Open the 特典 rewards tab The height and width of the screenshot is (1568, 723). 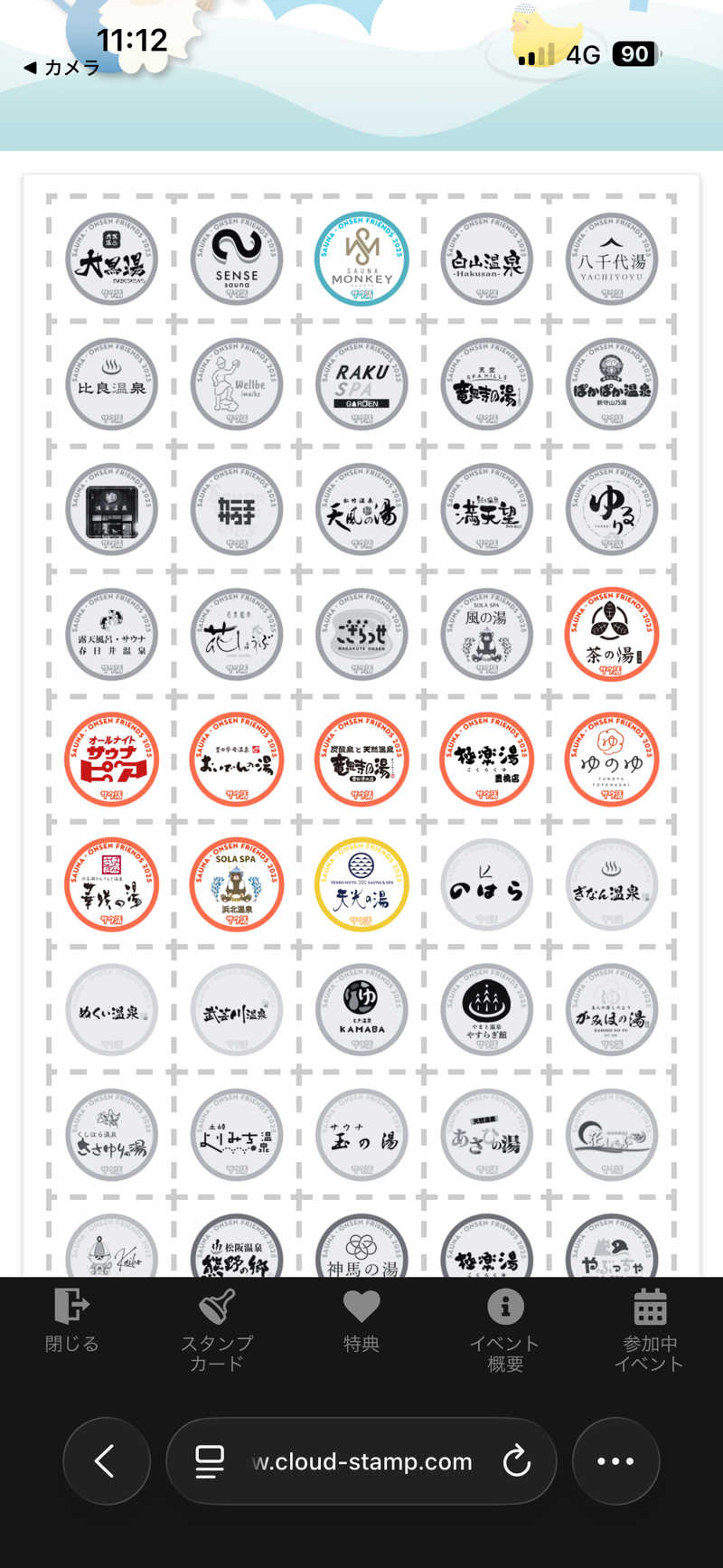coord(361,1321)
